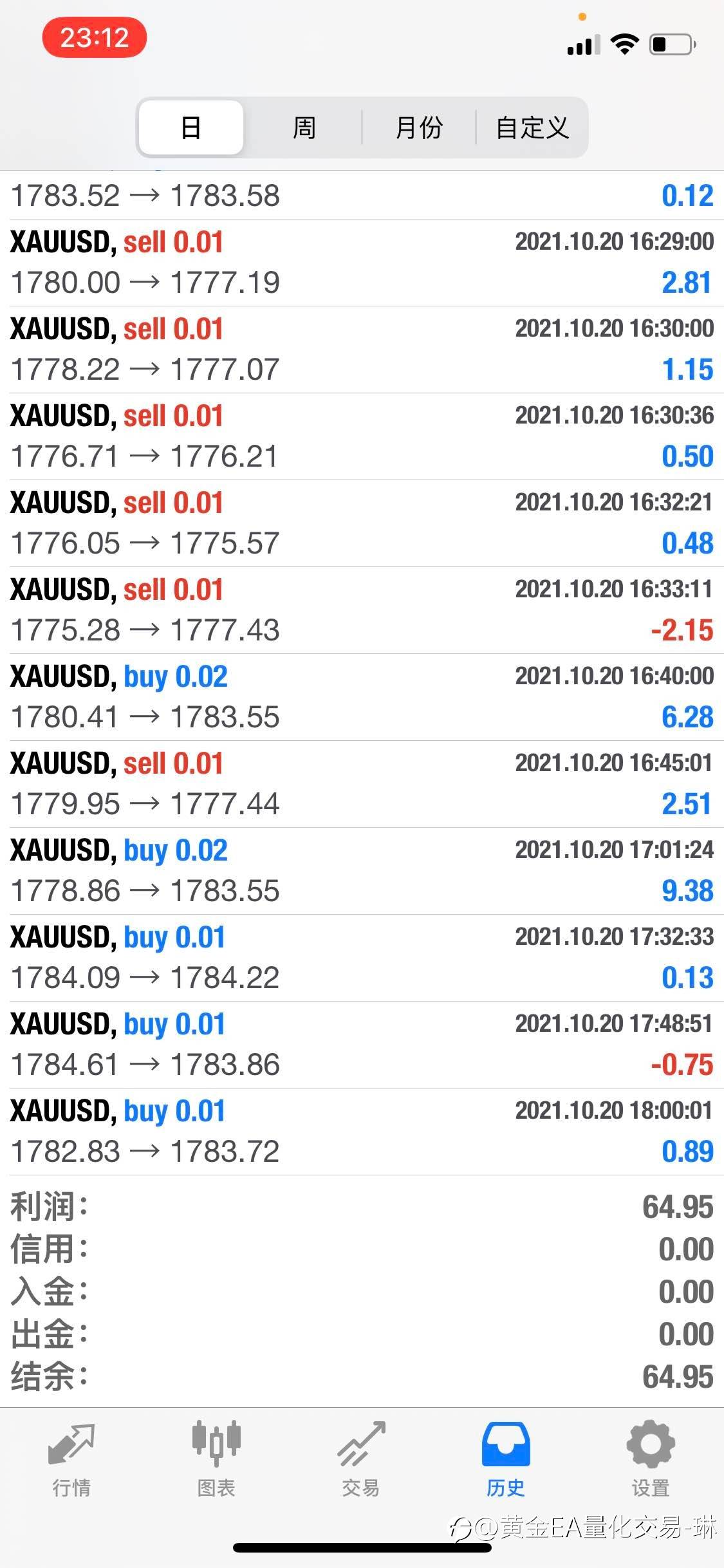Open the buy 0.02 trade with 9.38 profit
724x1568 pixels.
click(x=362, y=871)
